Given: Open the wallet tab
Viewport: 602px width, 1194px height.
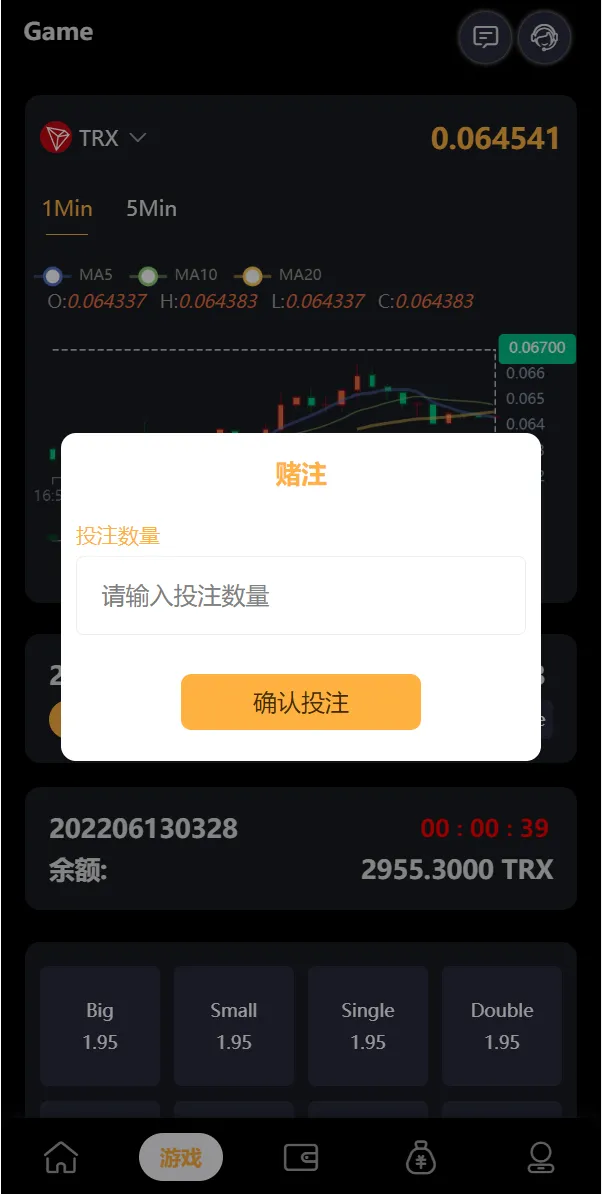Looking at the screenshot, I should tap(301, 1158).
